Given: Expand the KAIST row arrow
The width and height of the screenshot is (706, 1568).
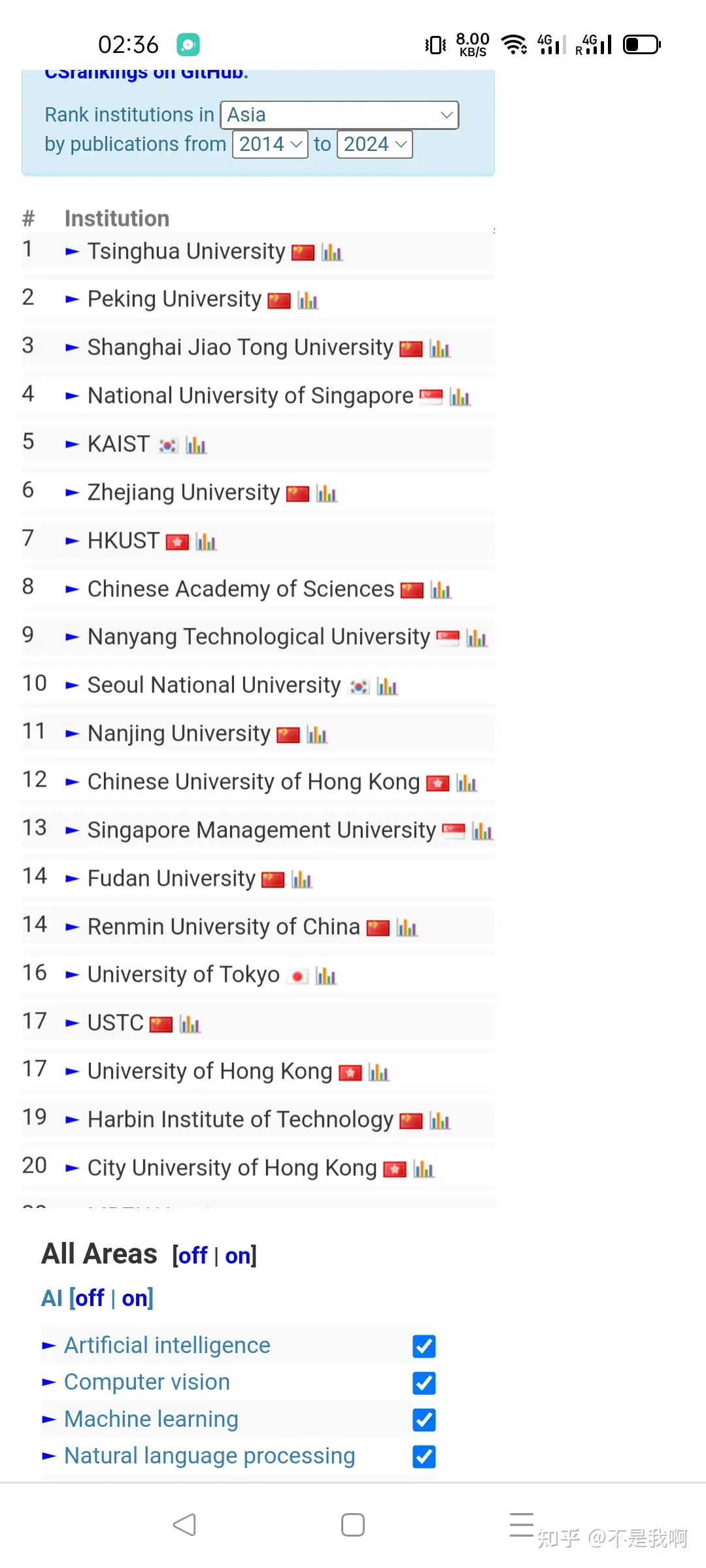Looking at the screenshot, I should [x=72, y=444].
